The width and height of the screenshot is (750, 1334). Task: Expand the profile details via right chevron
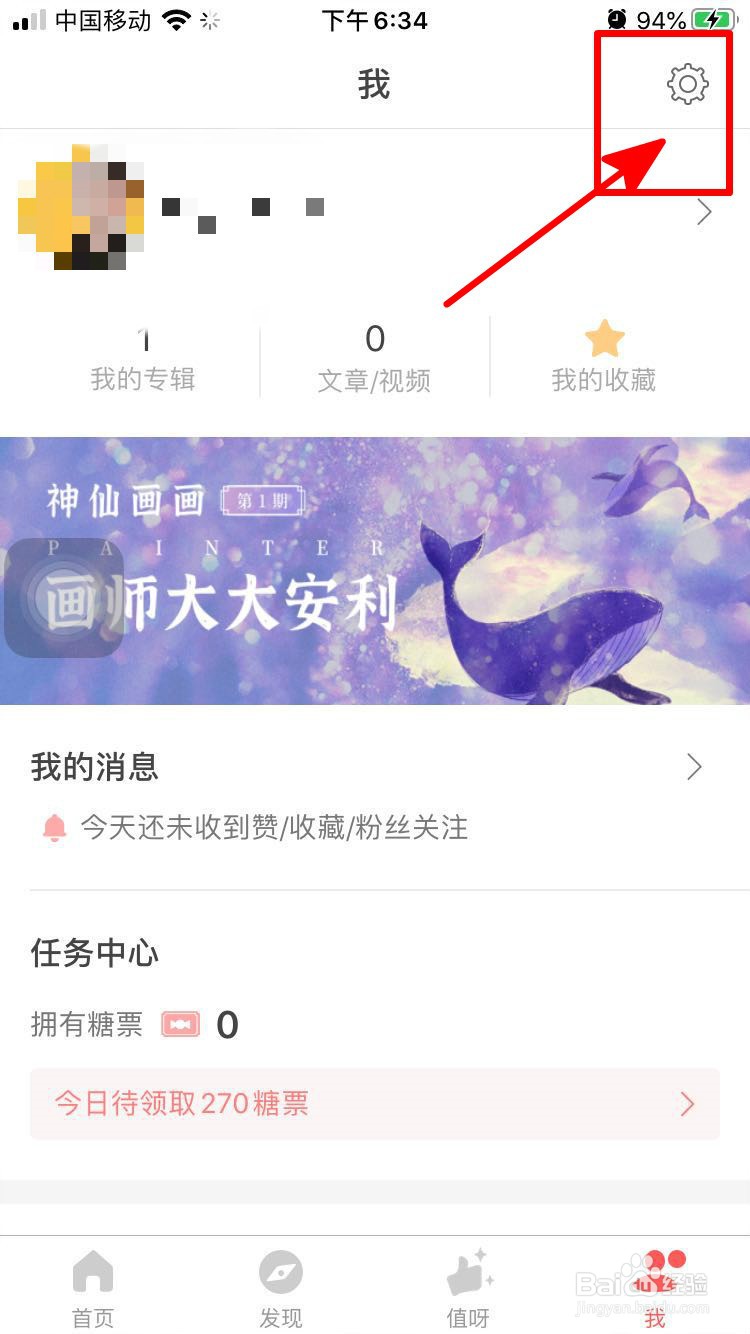(x=704, y=211)
